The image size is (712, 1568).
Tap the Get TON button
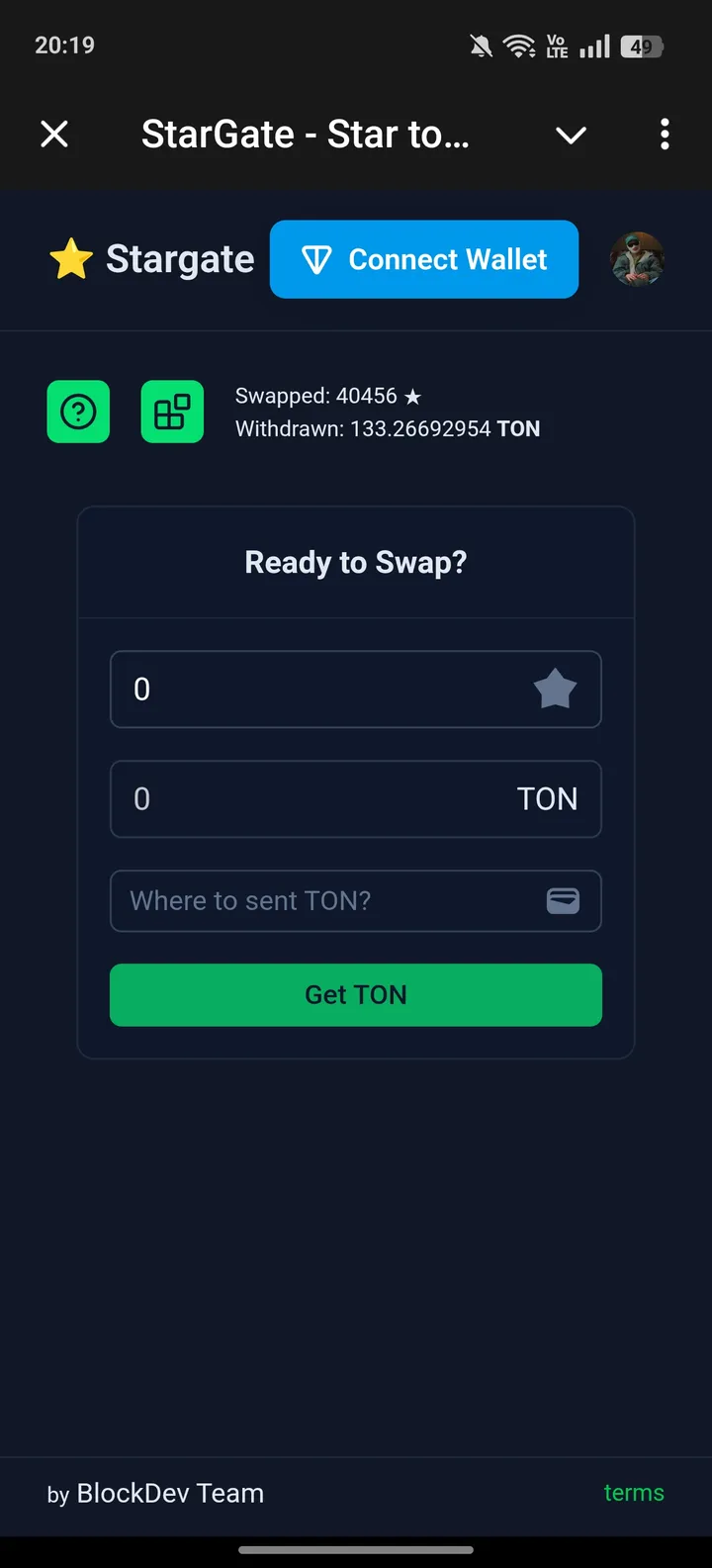click(x=355, y=995)
